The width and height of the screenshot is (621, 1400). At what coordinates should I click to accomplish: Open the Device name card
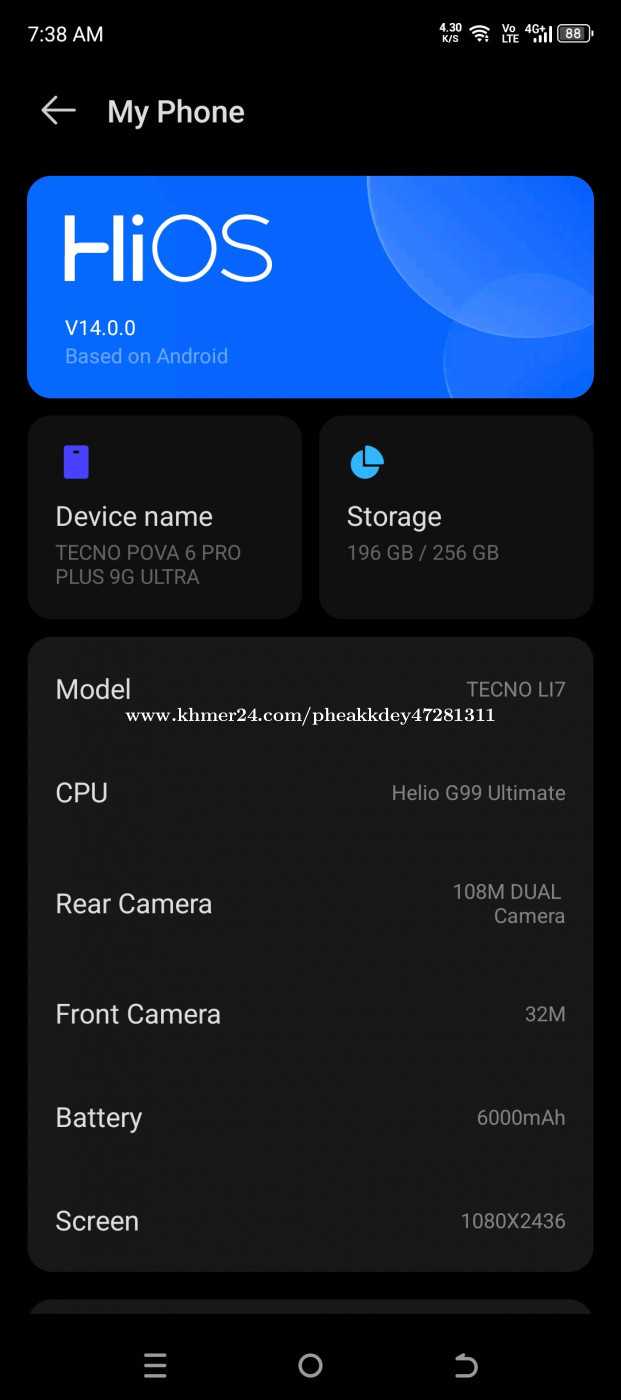[165, 517]
